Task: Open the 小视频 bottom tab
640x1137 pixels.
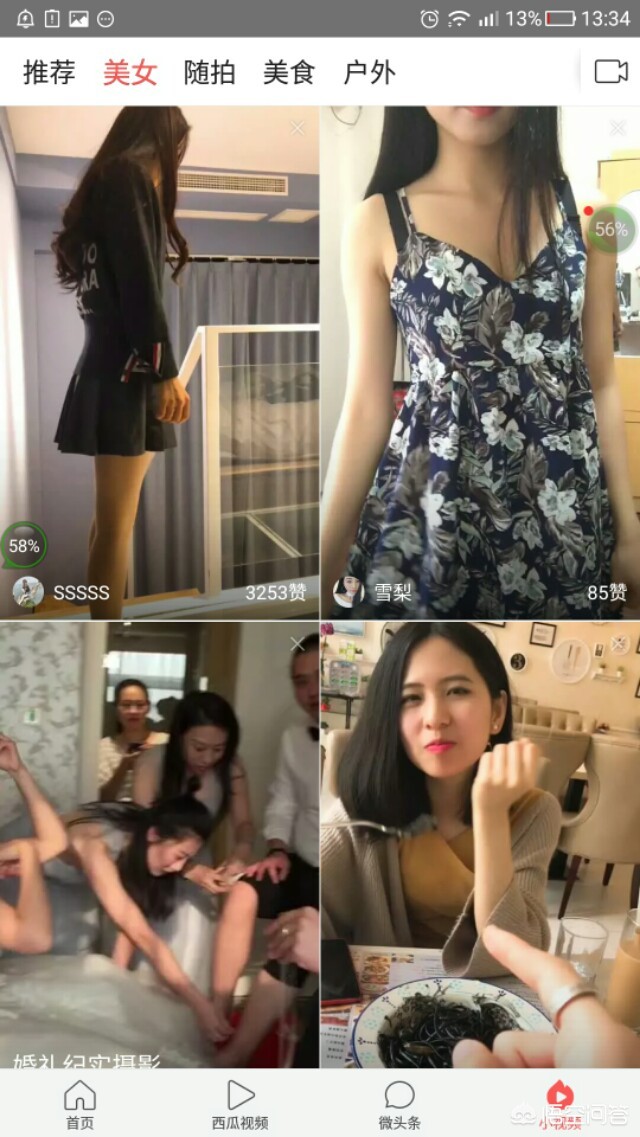Action: [559, 1104]
